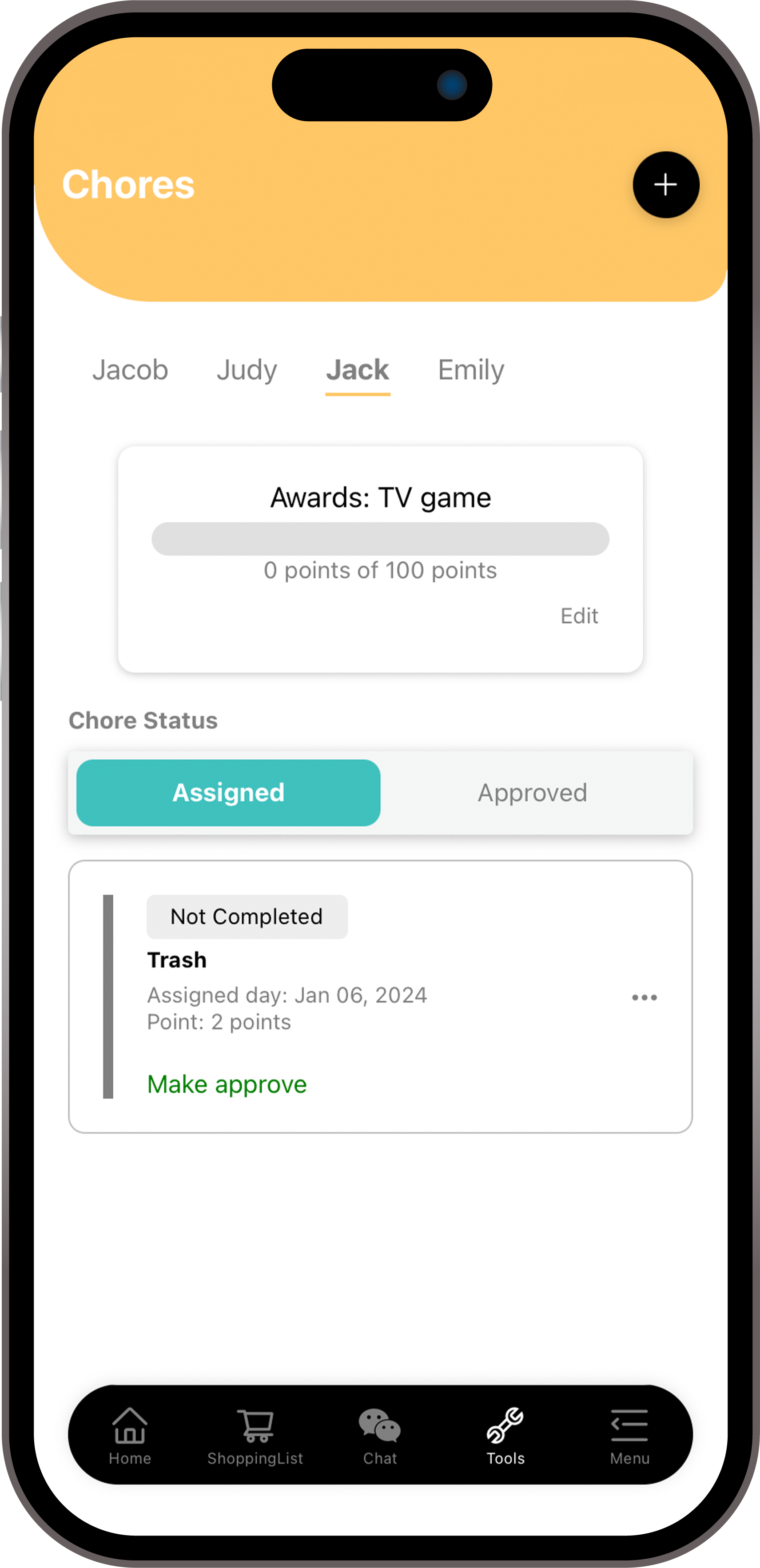Screen dimensions: 760x1568
Task: Tap Make approve on Trash chore
Action: coord(227,1084)
